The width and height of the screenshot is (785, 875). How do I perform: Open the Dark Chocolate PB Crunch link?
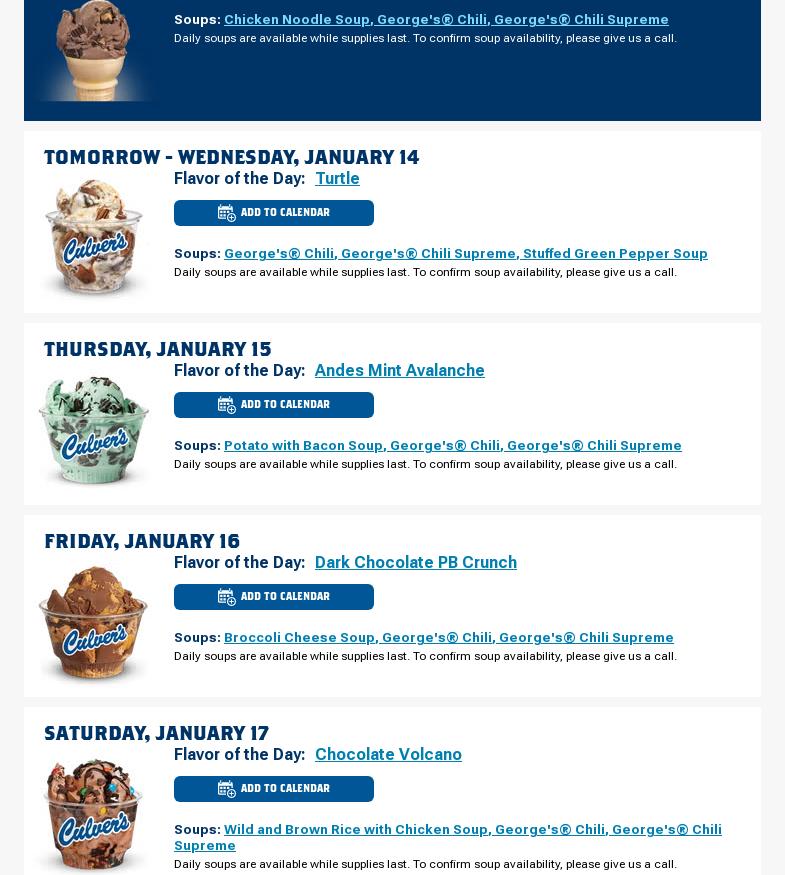[415, 562]
